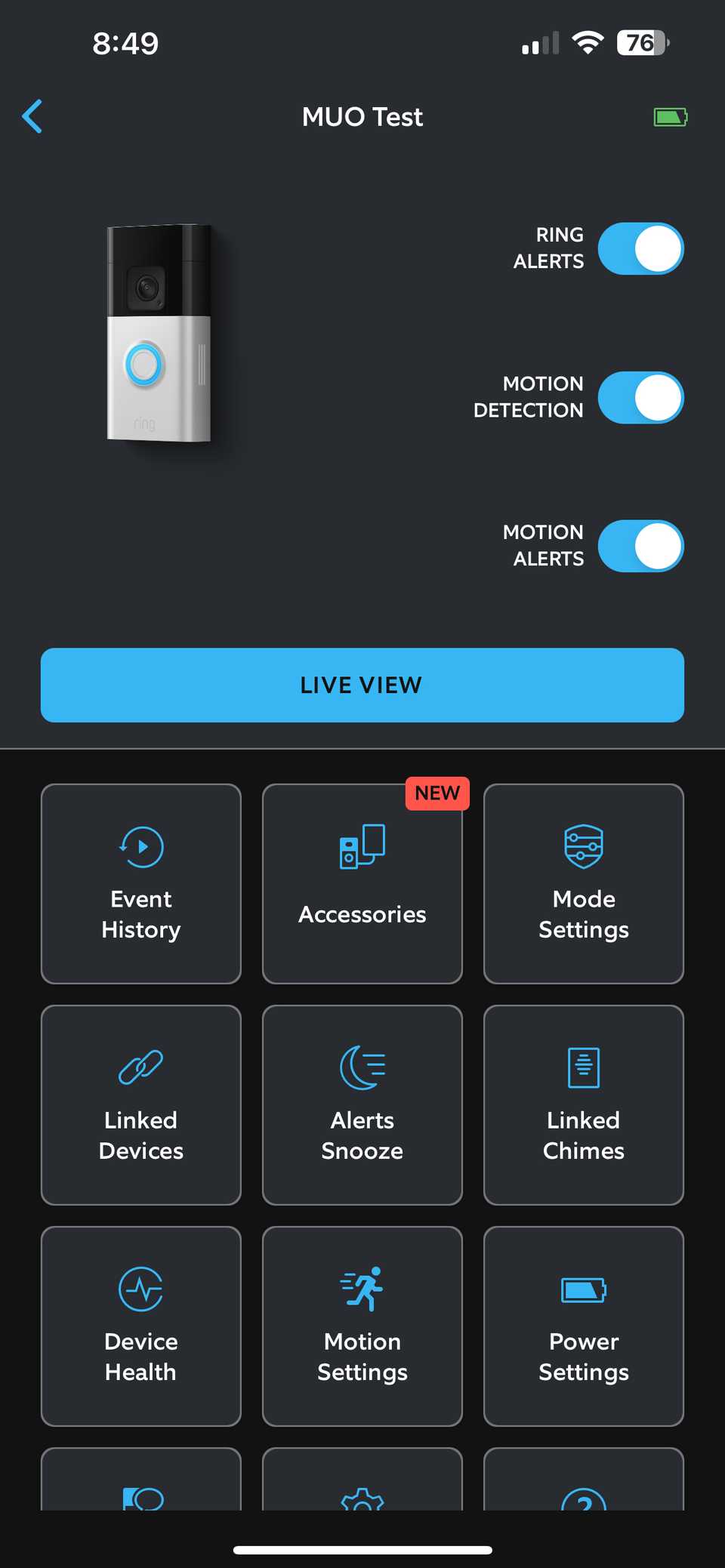
Task: Open Event History
Action: [x=141, y=883]
